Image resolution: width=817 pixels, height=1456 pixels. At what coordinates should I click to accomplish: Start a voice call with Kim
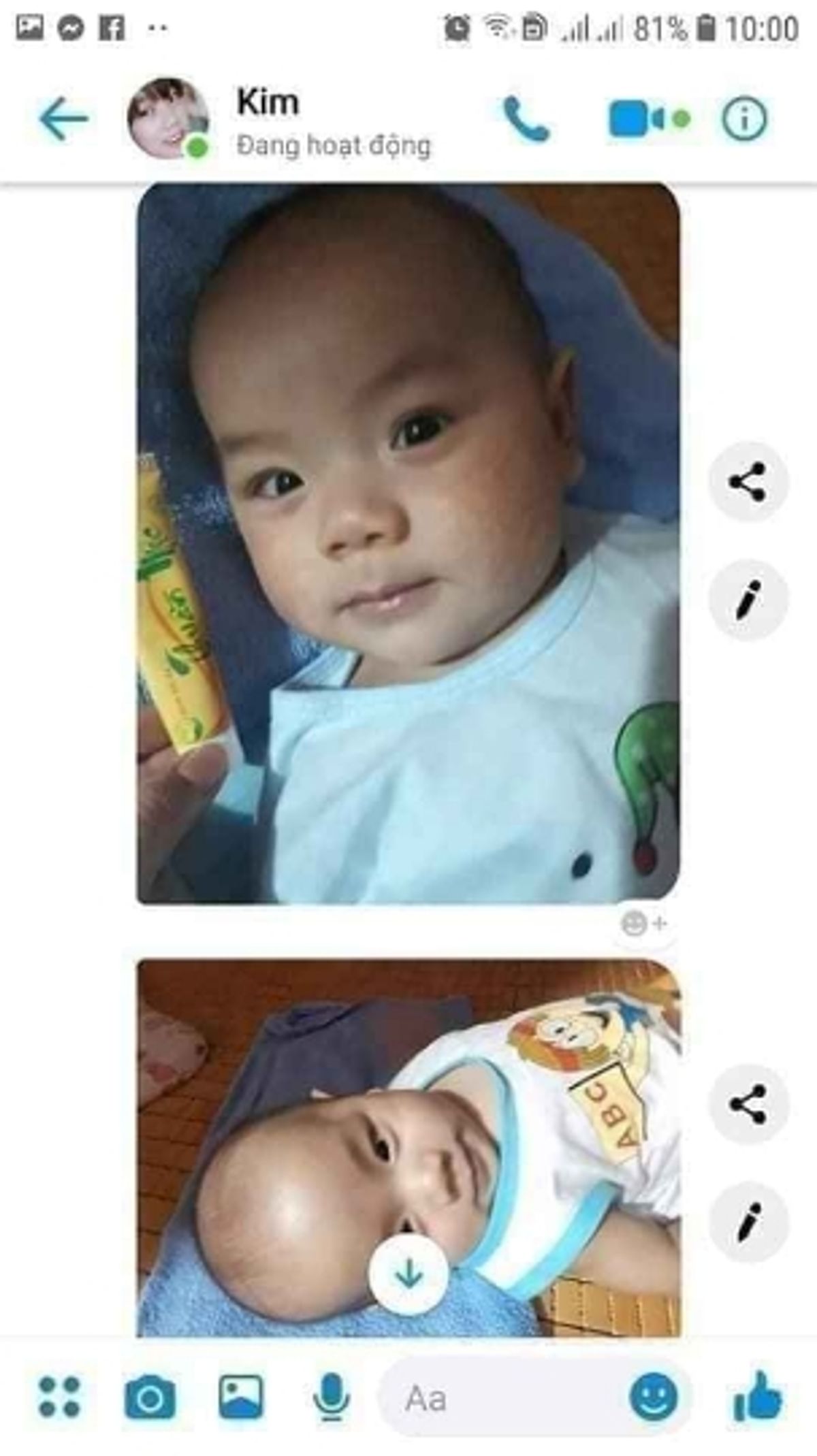526,119
